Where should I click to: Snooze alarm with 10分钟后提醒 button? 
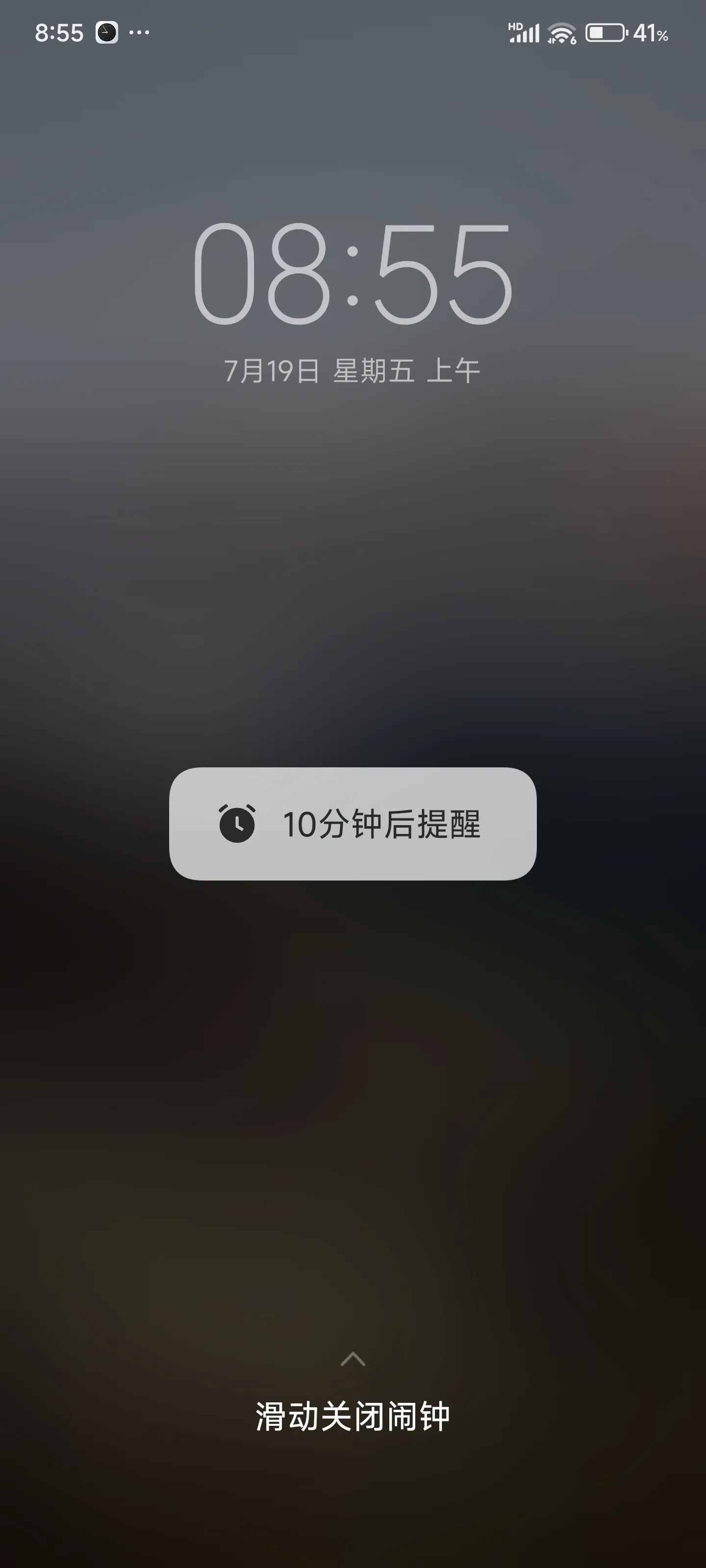pos(353,824)
